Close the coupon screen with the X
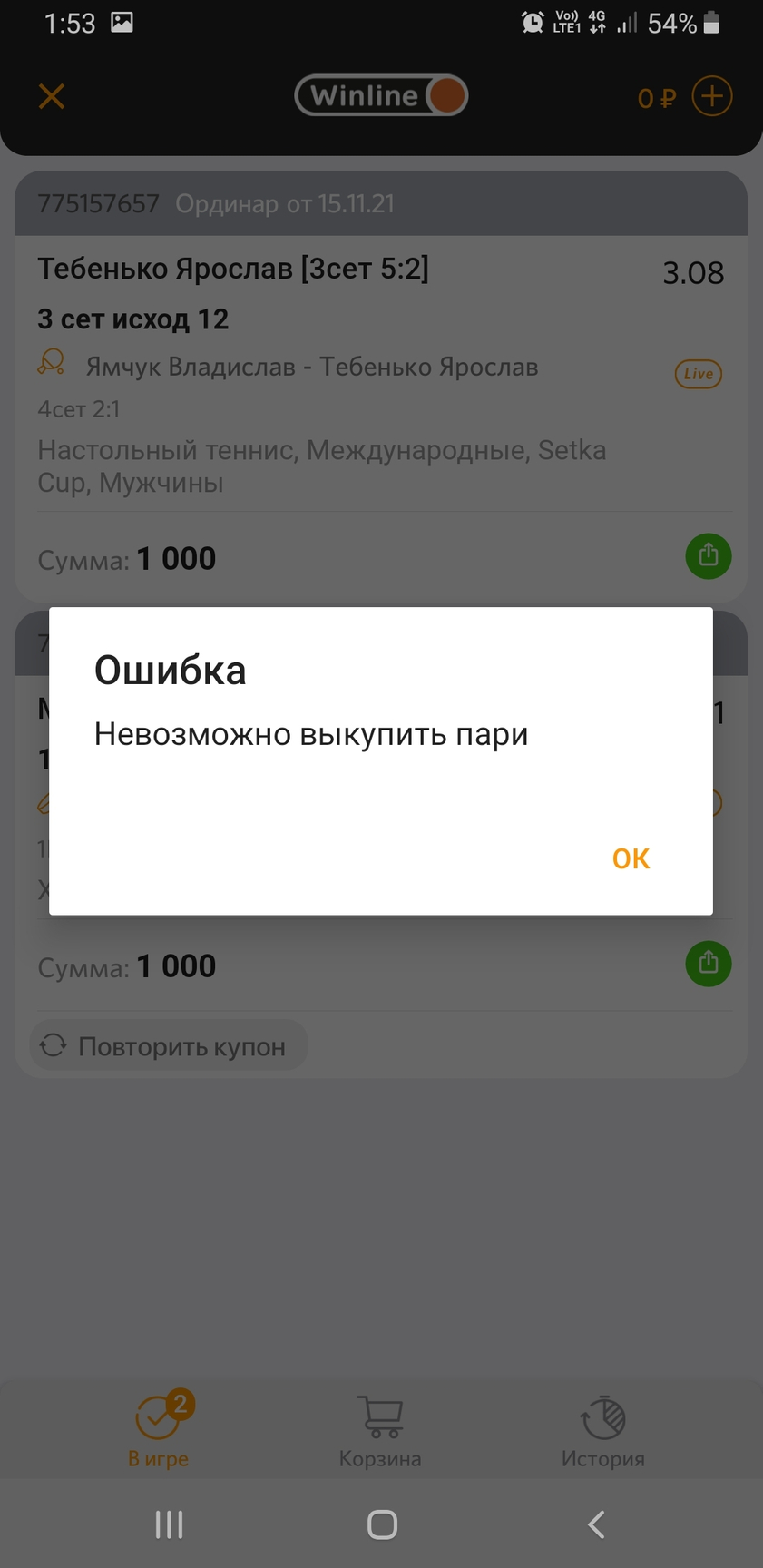Screen dimensions: 763x1568 point(52,96)
